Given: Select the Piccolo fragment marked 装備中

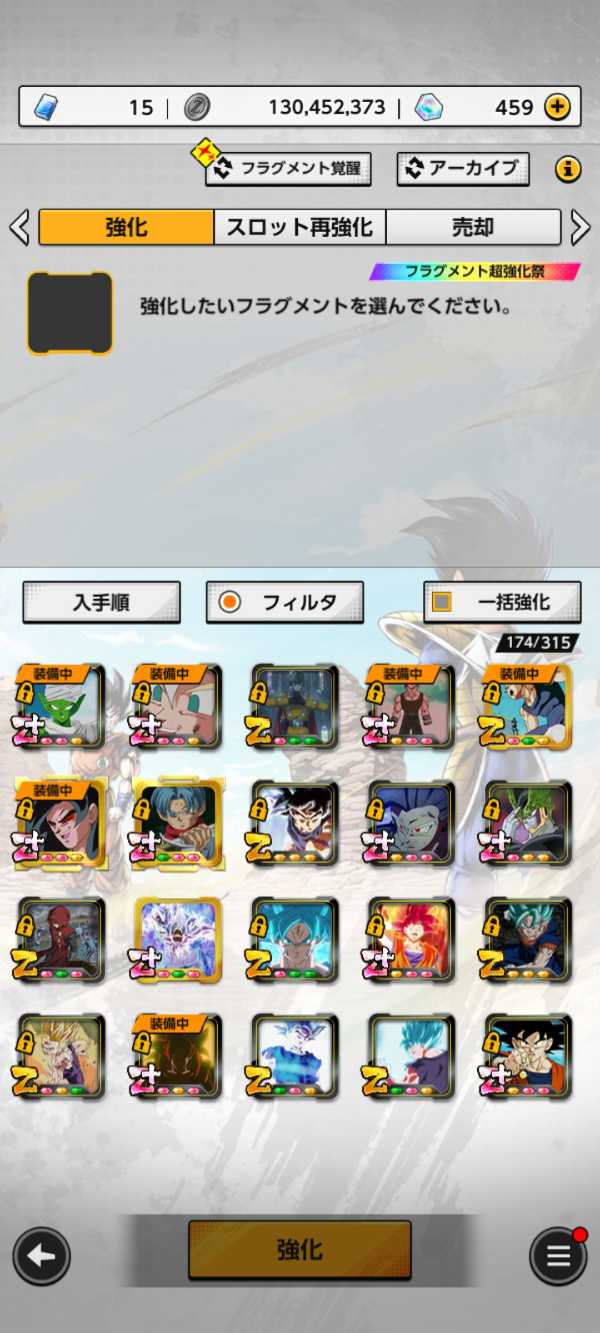Looking at the screenshot, I should click(61, 707).
